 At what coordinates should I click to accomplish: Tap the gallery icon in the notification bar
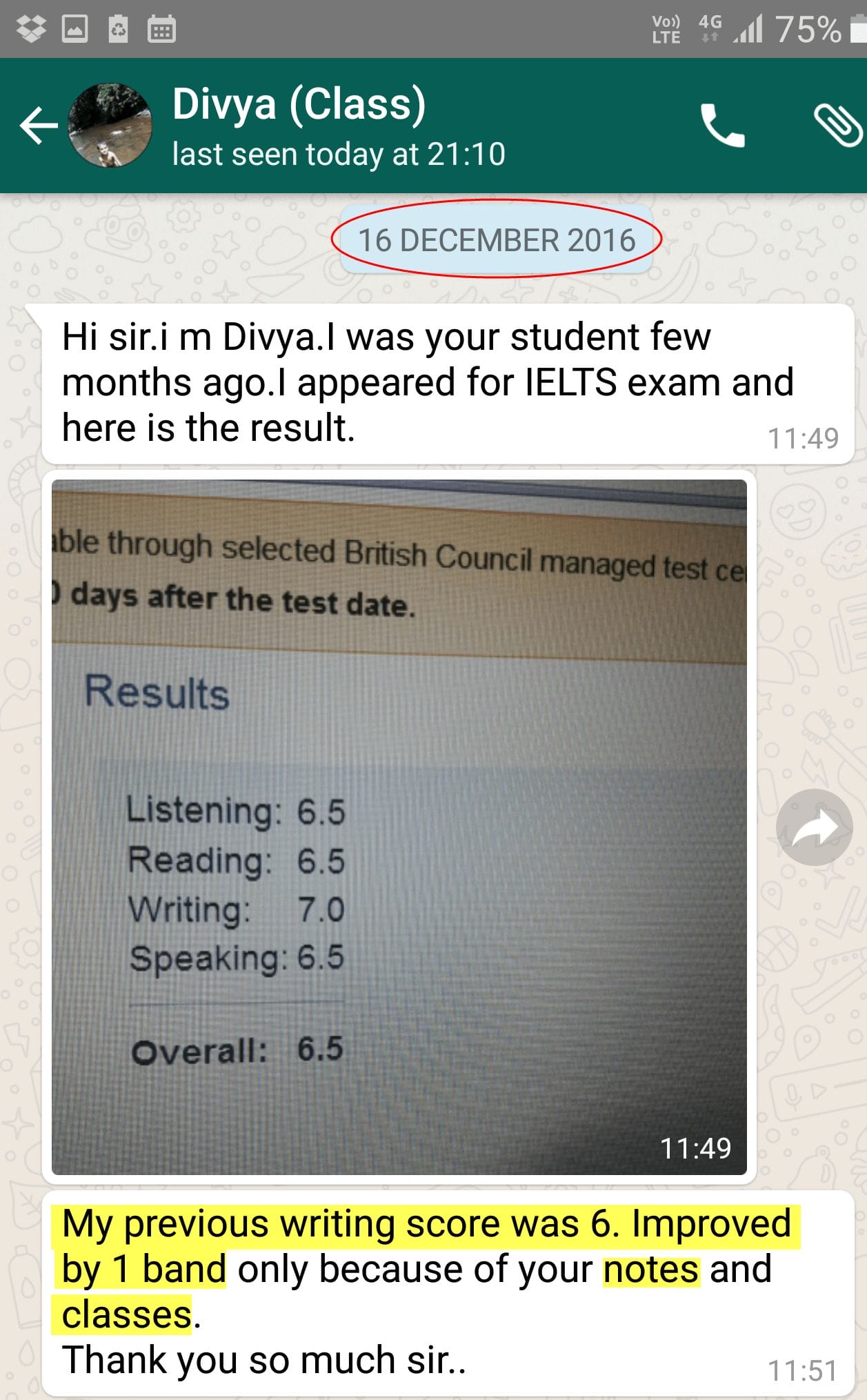click(x=76, y=29)
